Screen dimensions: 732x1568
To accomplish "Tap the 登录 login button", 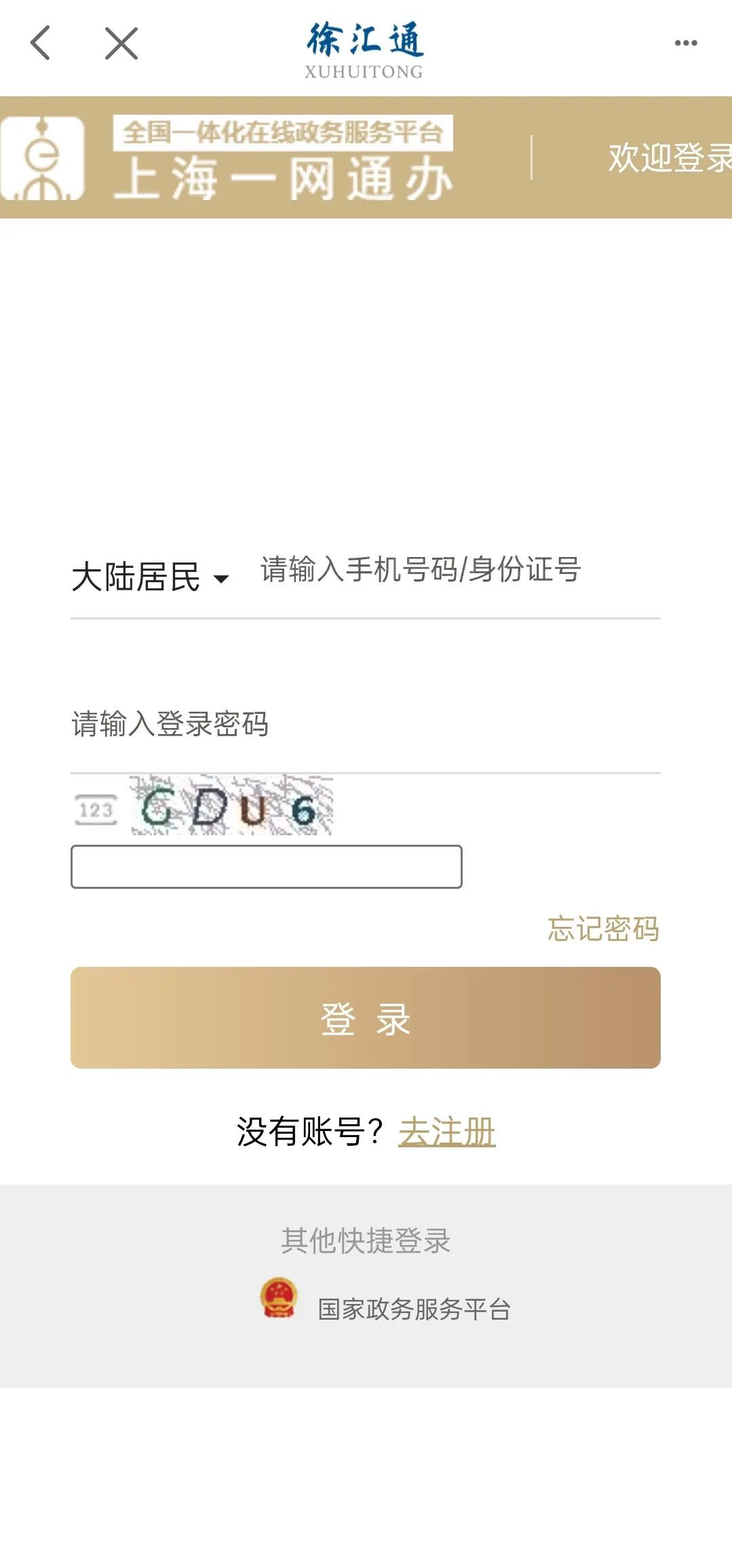I will click(x=365, y=1018).
